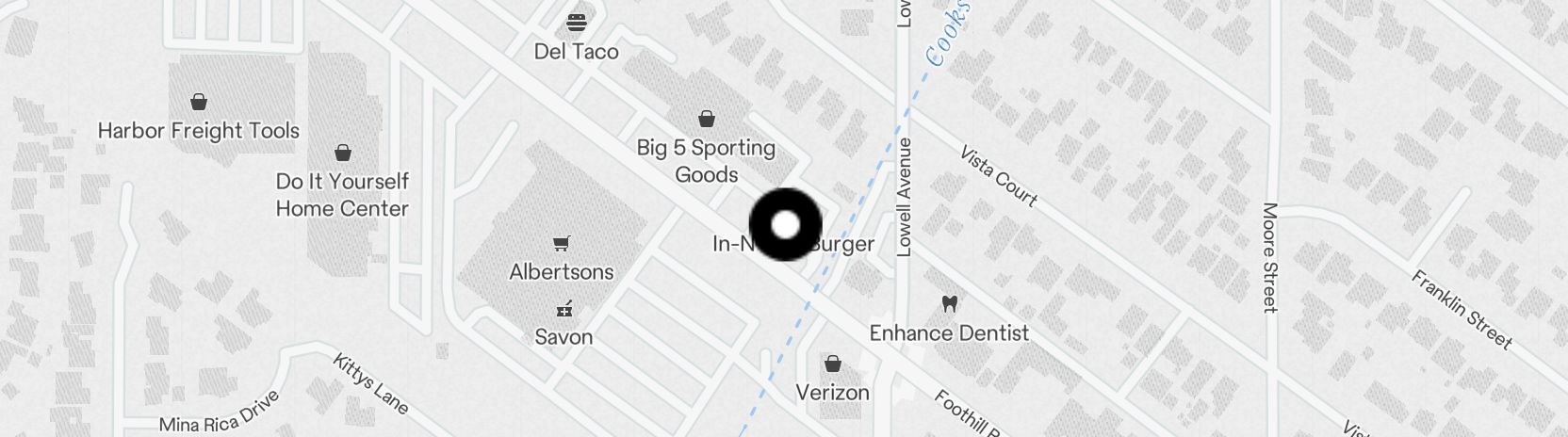Open the Big 5 Sporting Goods marker
This screenshot has height=437, width=1568.
[706, 119]
